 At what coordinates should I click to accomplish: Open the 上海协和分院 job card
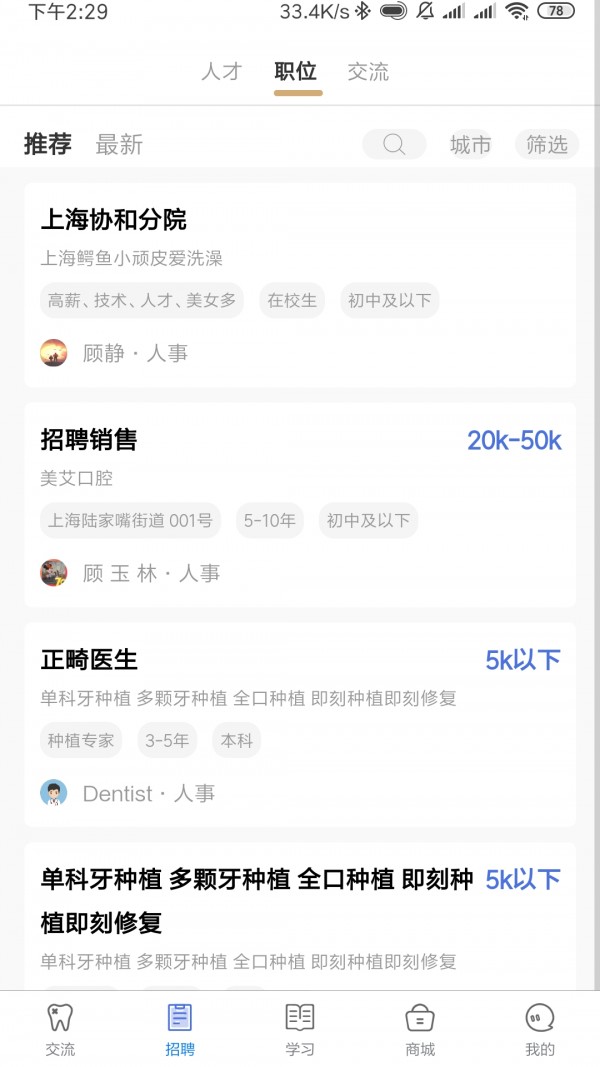point(300,284)
